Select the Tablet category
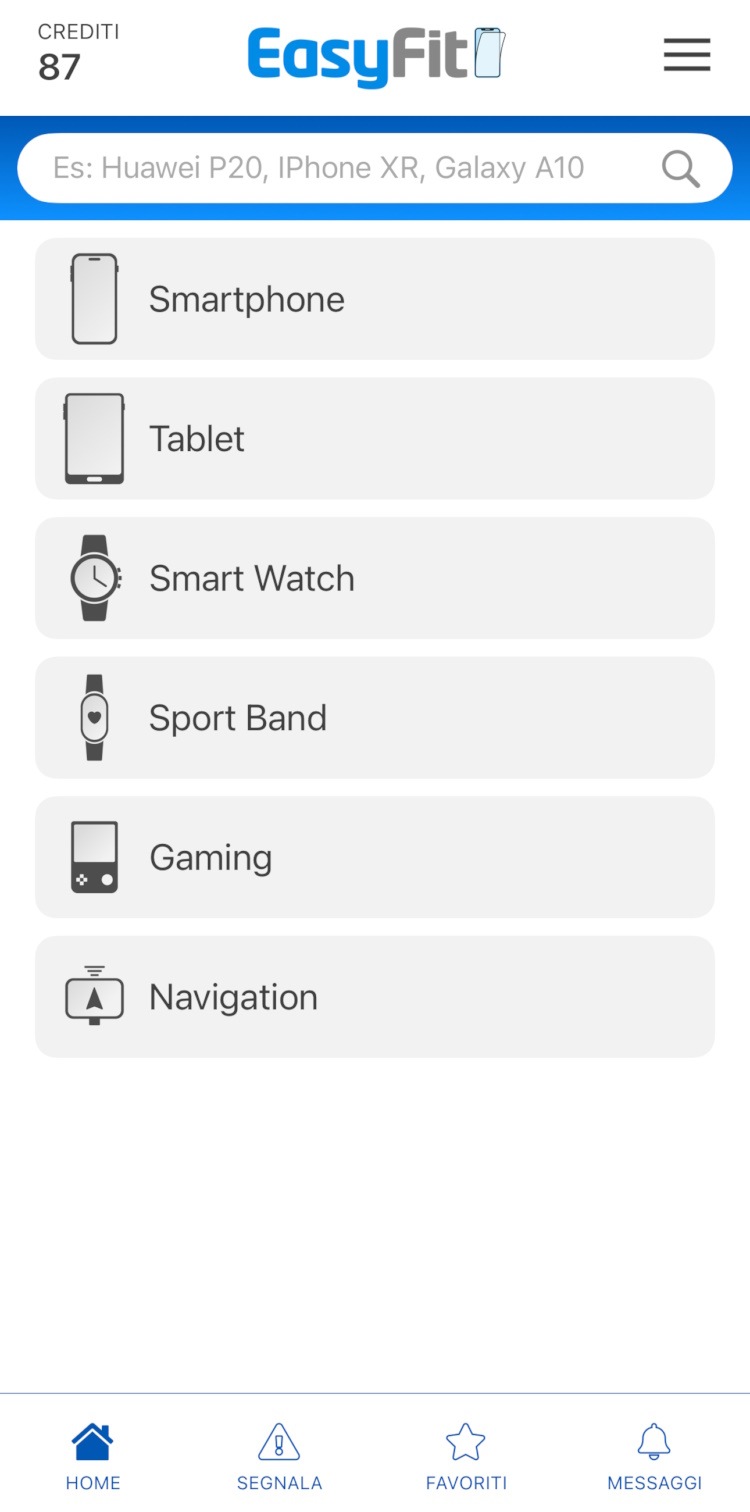This screenshot has height=1512, width=750. tap(375, 439)
